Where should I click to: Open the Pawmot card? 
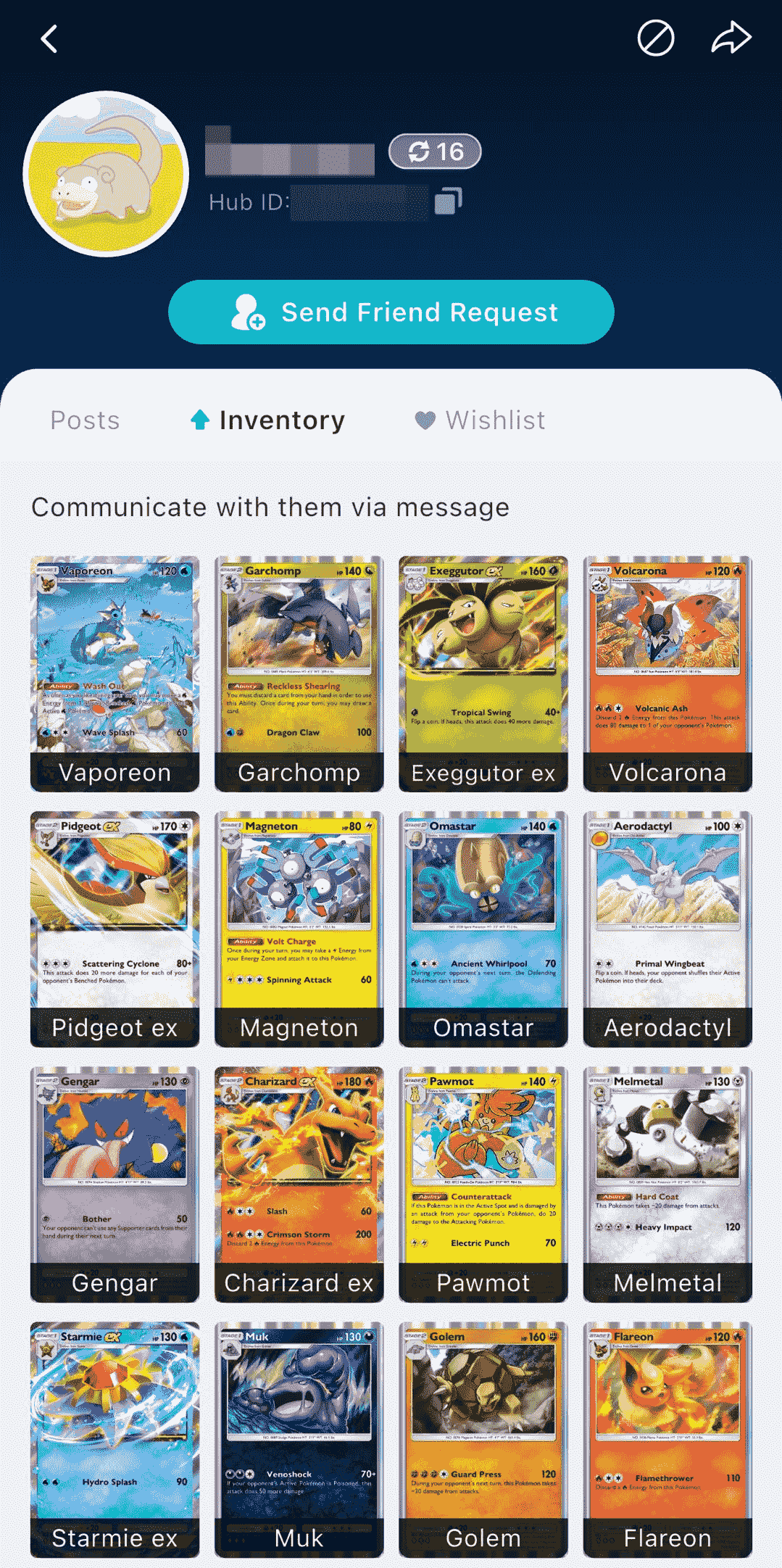coord(483,1184)
